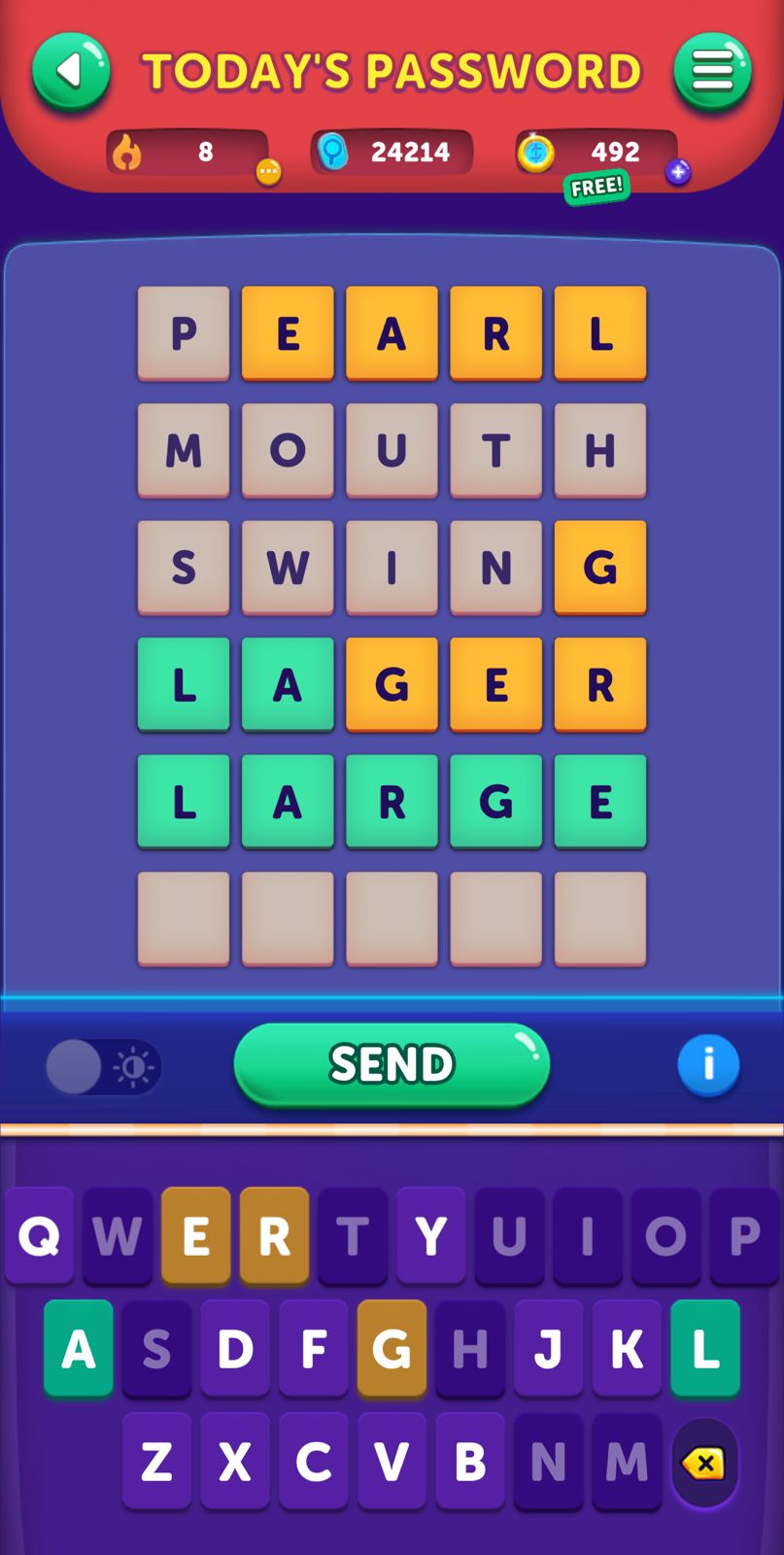Image resolution: width=784 pixels, height=1555 pixels.
Task: Open the blue hints counter
Action: (392, 152)
